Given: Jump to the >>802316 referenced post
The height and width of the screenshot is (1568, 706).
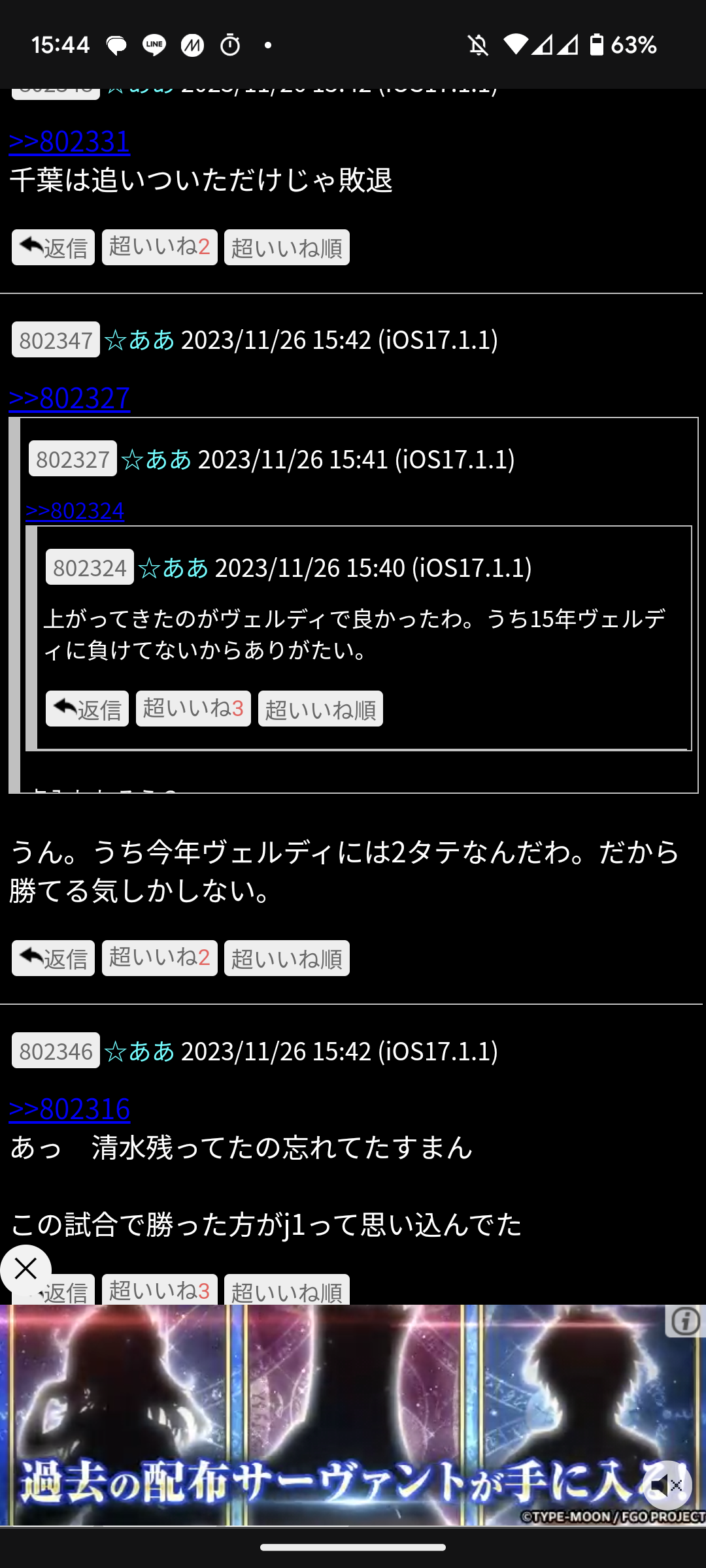Looking at the screenshot, I should (x=69, y=1109).
